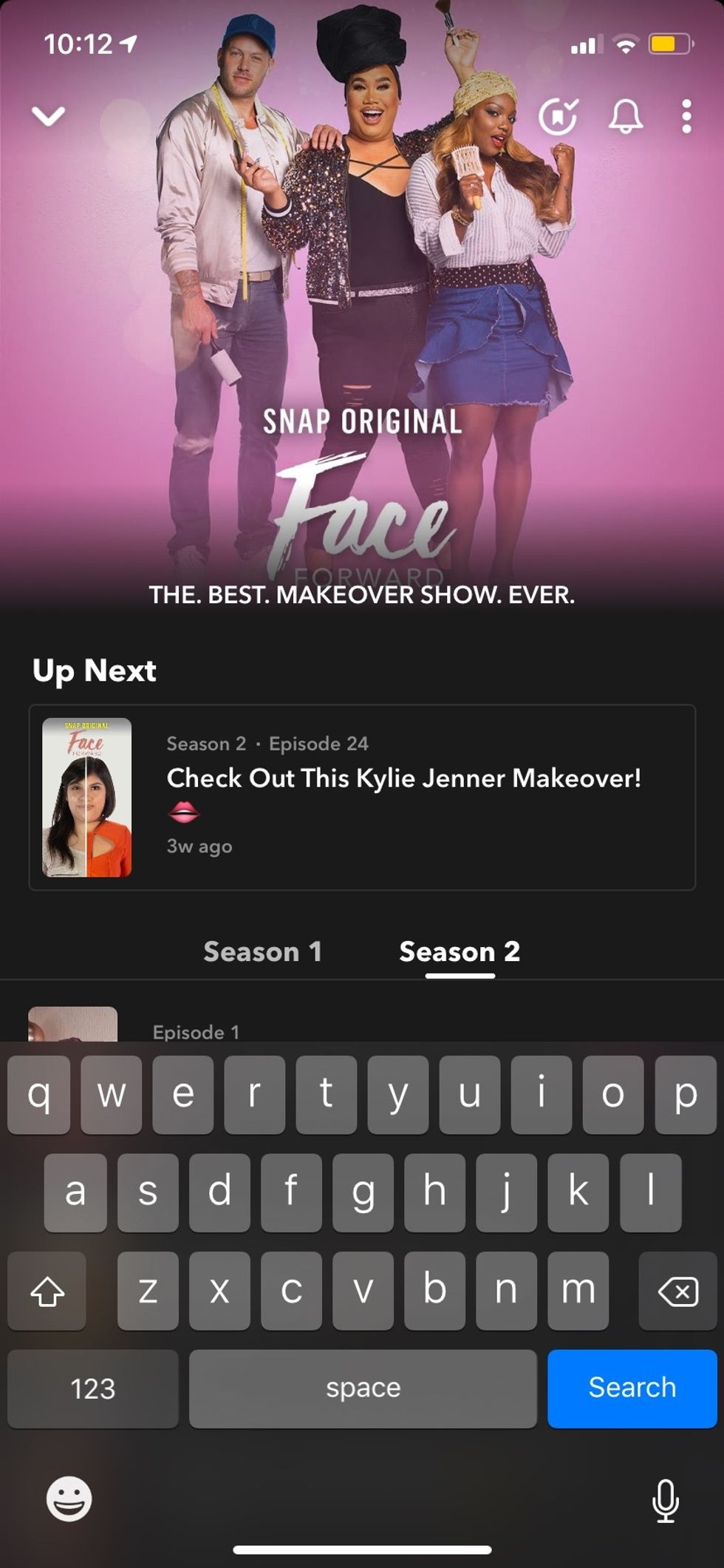The image size is (724, 1568).
Task: Open the three-dot overflow menu
Action: tap(686, 116)
